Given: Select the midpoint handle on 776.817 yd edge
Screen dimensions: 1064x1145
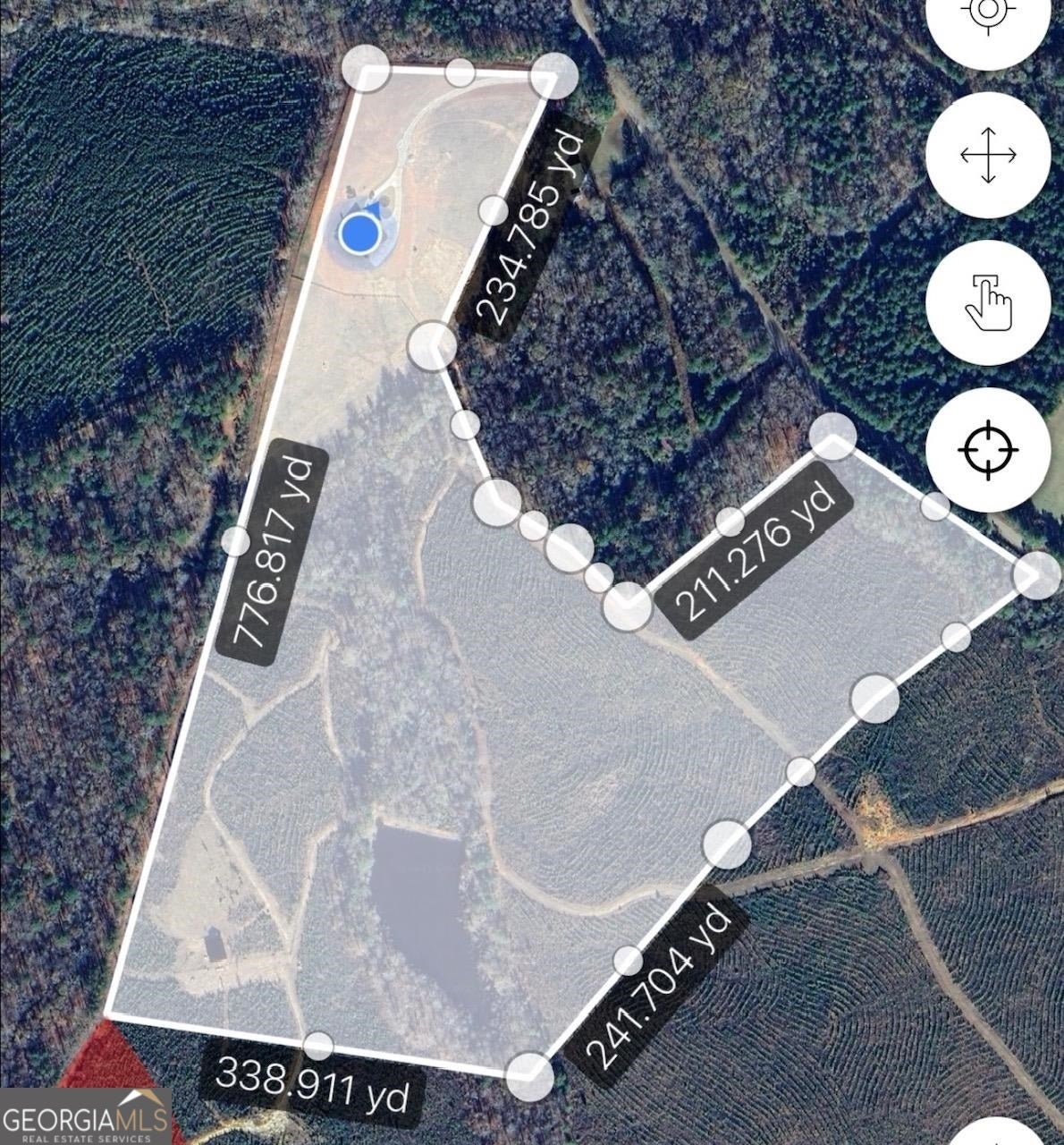Looking at the screenshot, I should tap(235, 540).
